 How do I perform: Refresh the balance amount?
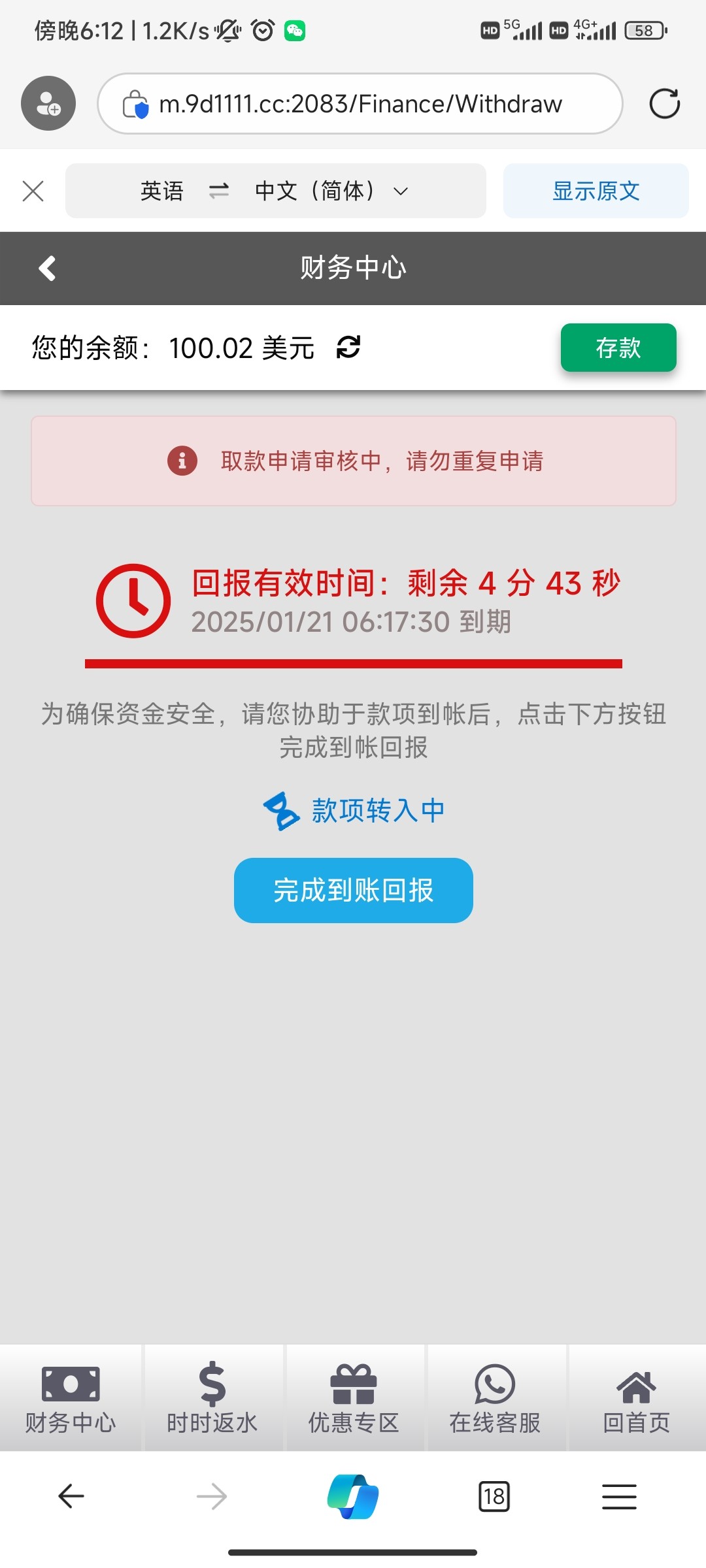[x=348, y=347]
